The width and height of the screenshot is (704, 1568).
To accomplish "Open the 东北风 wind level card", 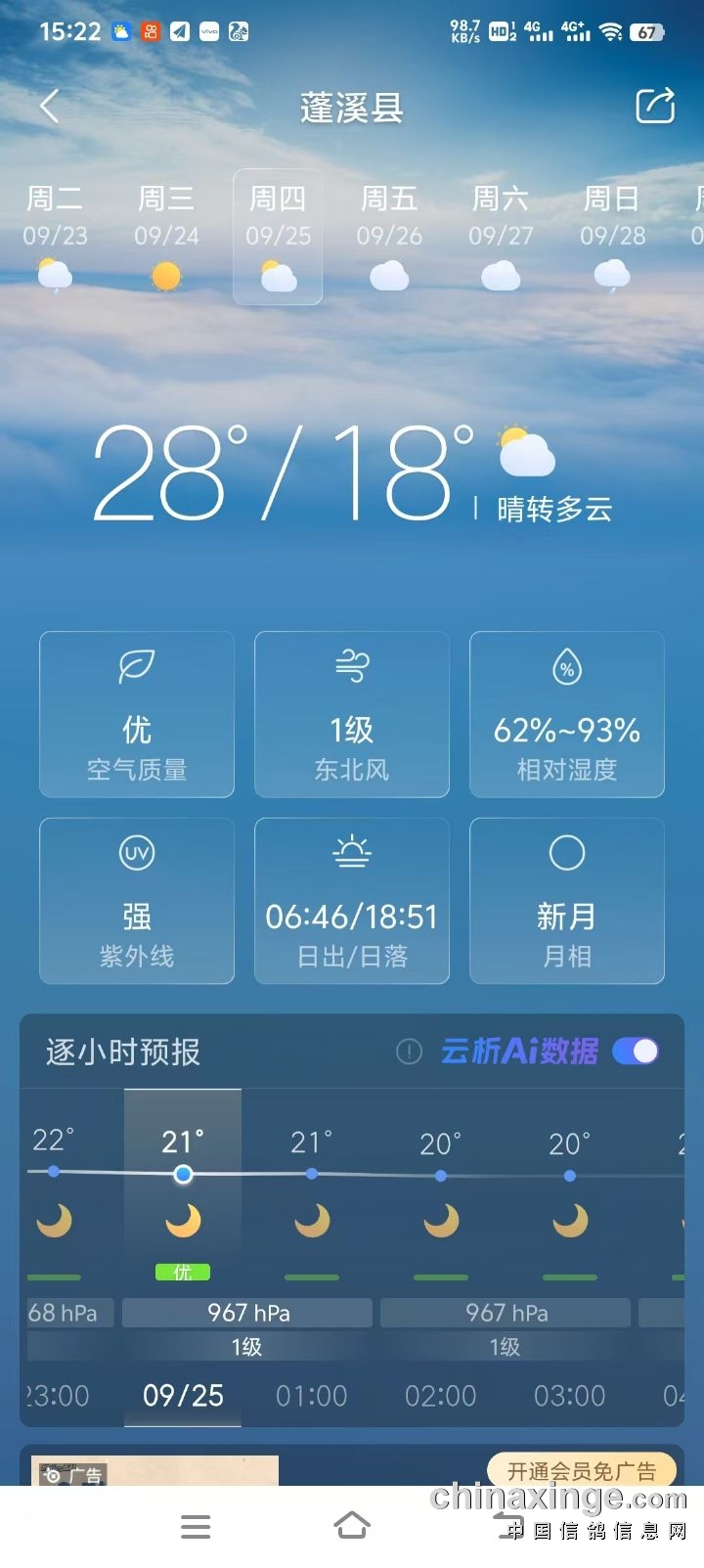I will [x=352, y=714].
